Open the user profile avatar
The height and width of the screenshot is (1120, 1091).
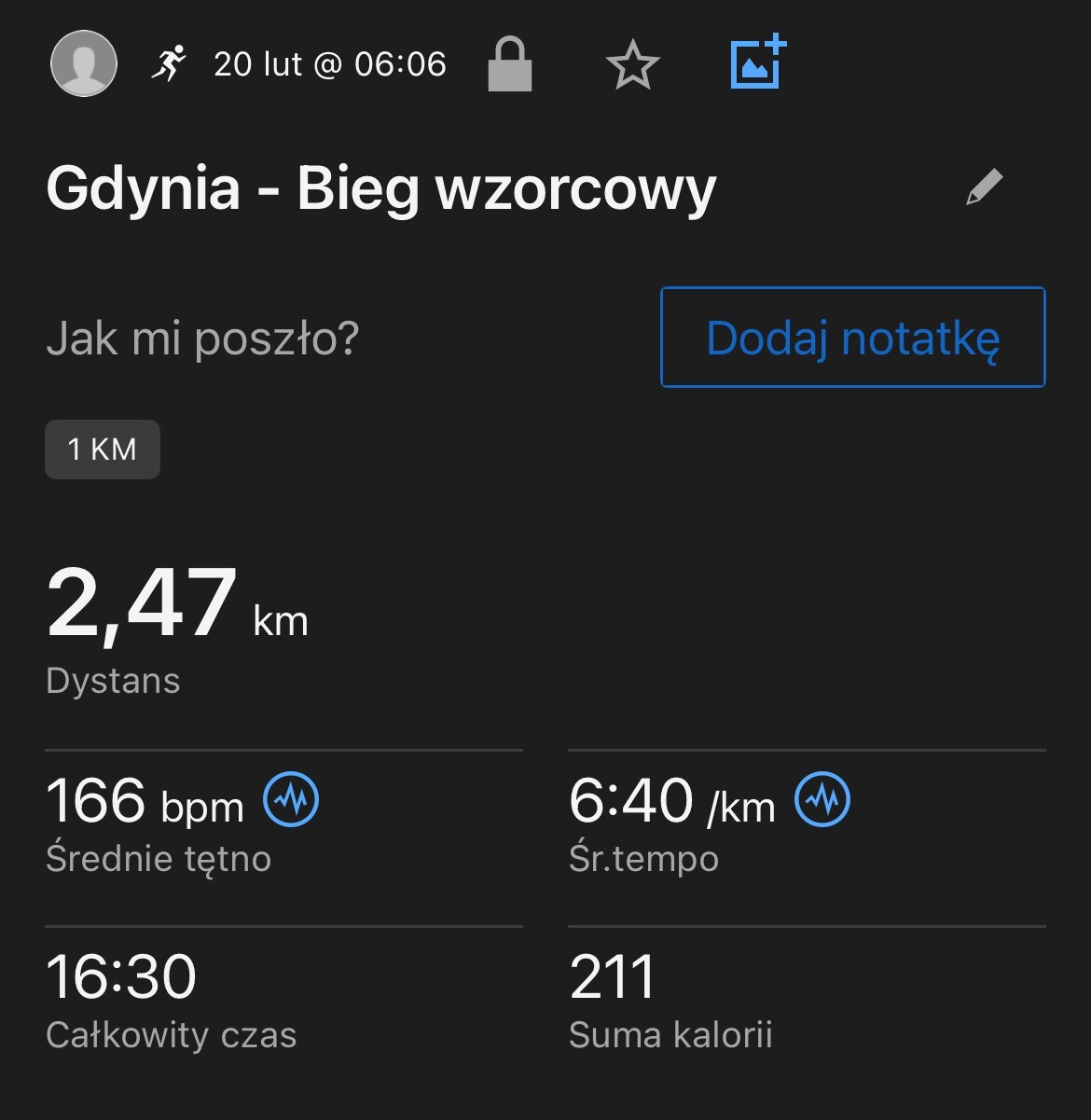[84, 63]
